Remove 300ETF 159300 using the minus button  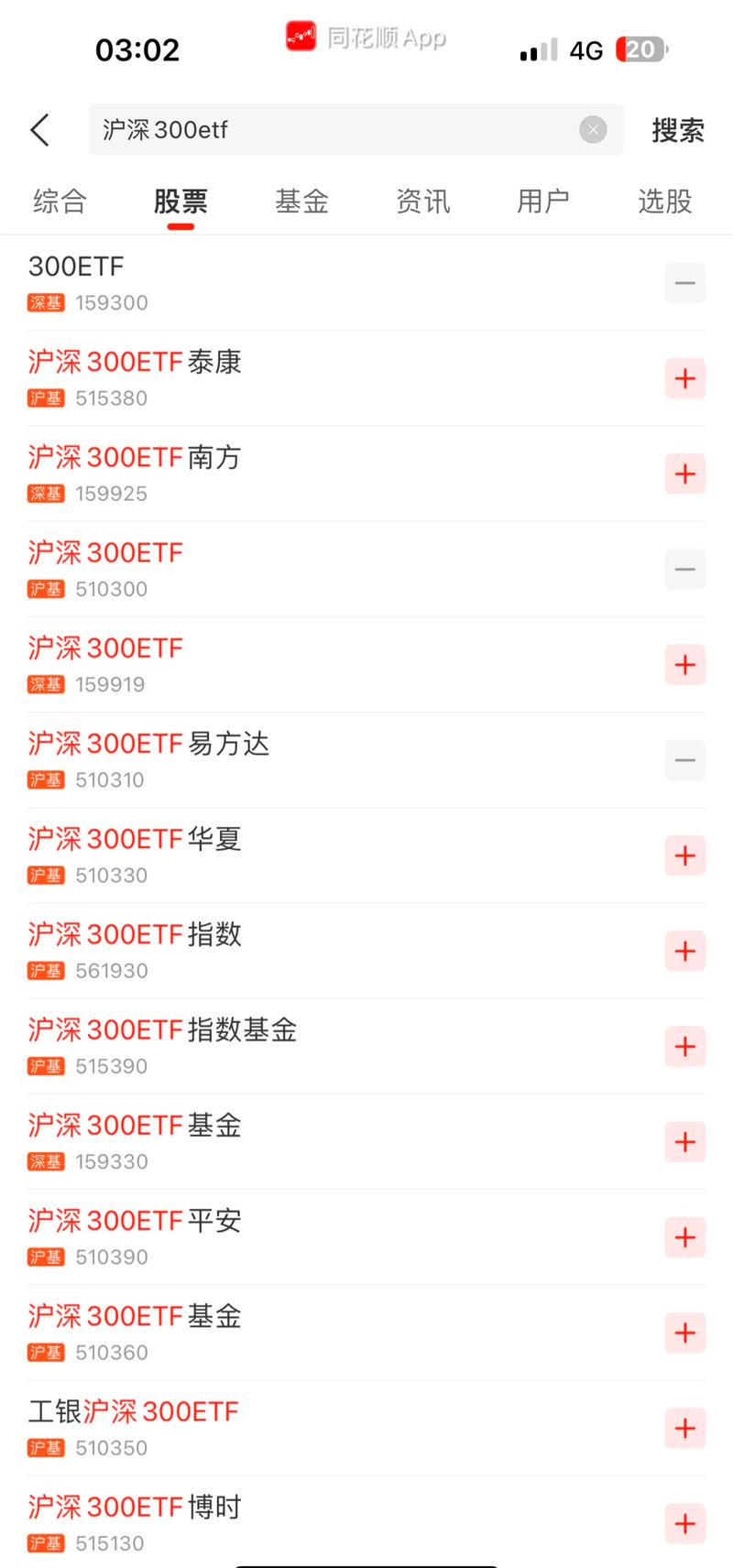[x=684, y=283]
